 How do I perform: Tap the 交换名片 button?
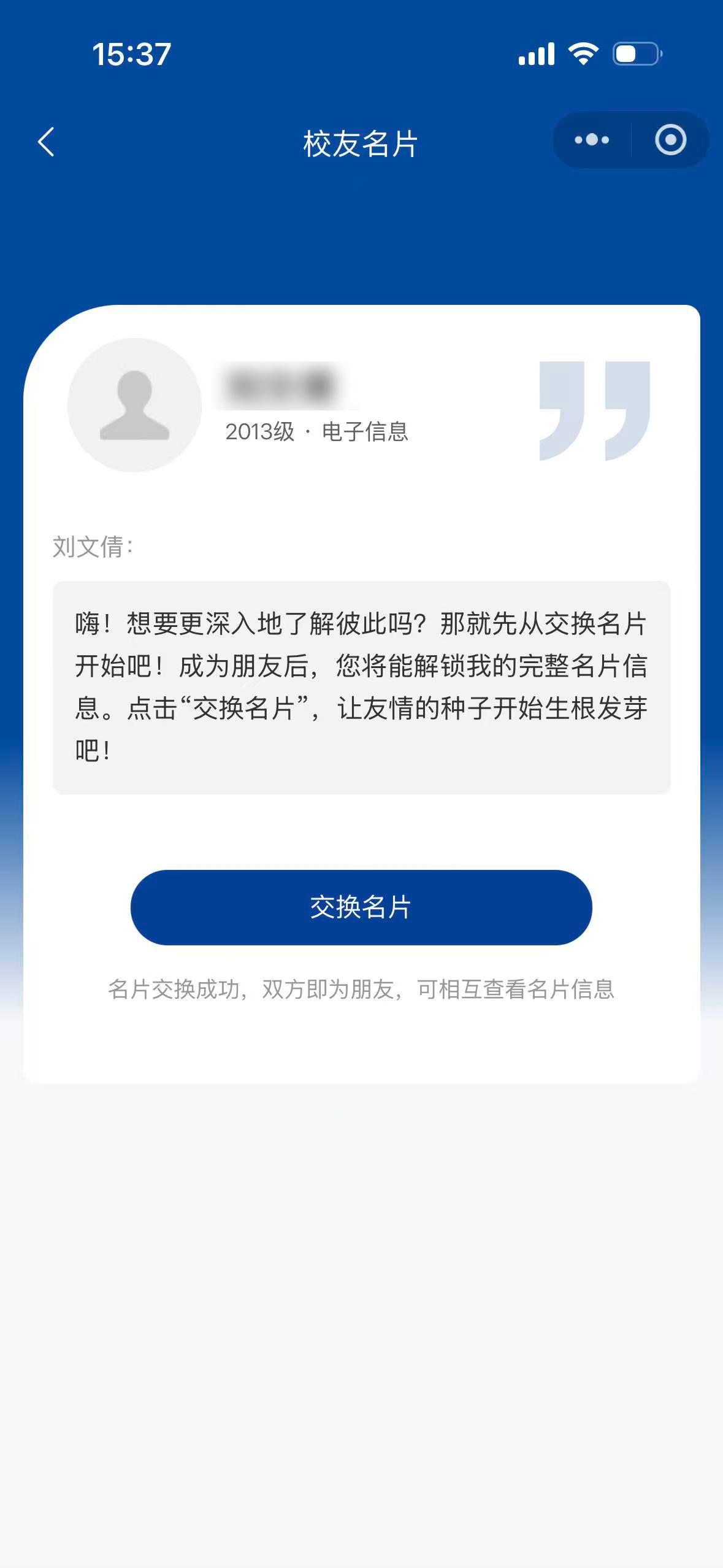[361, 907]
